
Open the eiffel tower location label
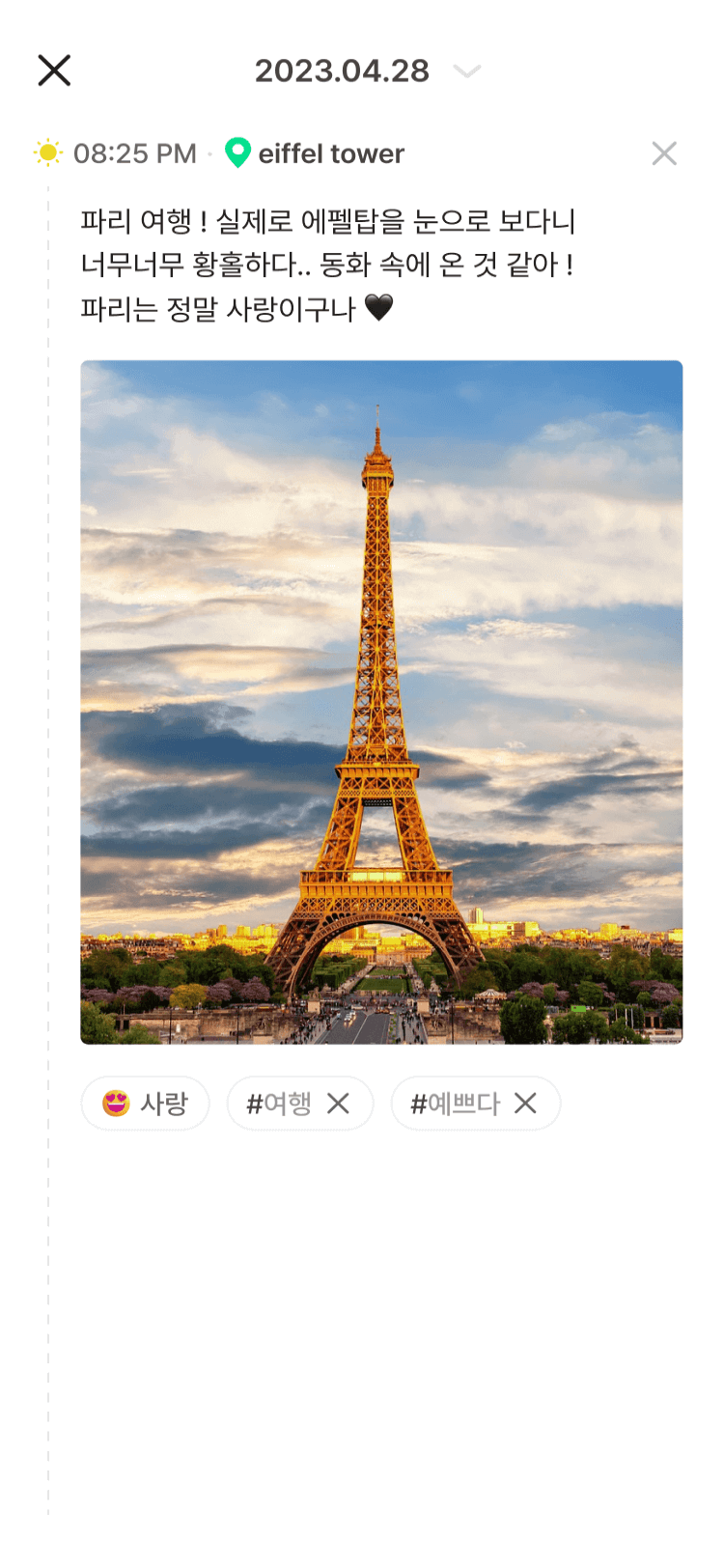[x=330, y=153]
